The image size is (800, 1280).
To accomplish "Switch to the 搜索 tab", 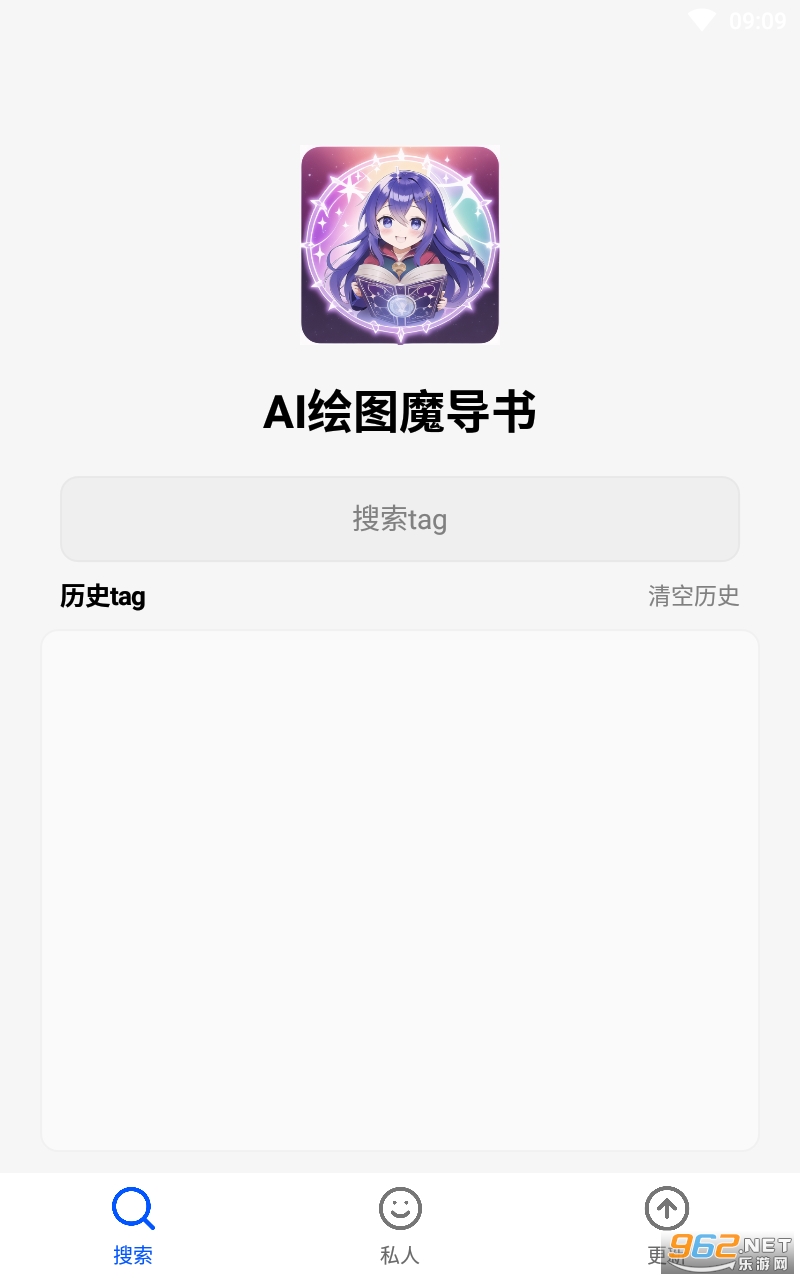I will [133, 1225].
